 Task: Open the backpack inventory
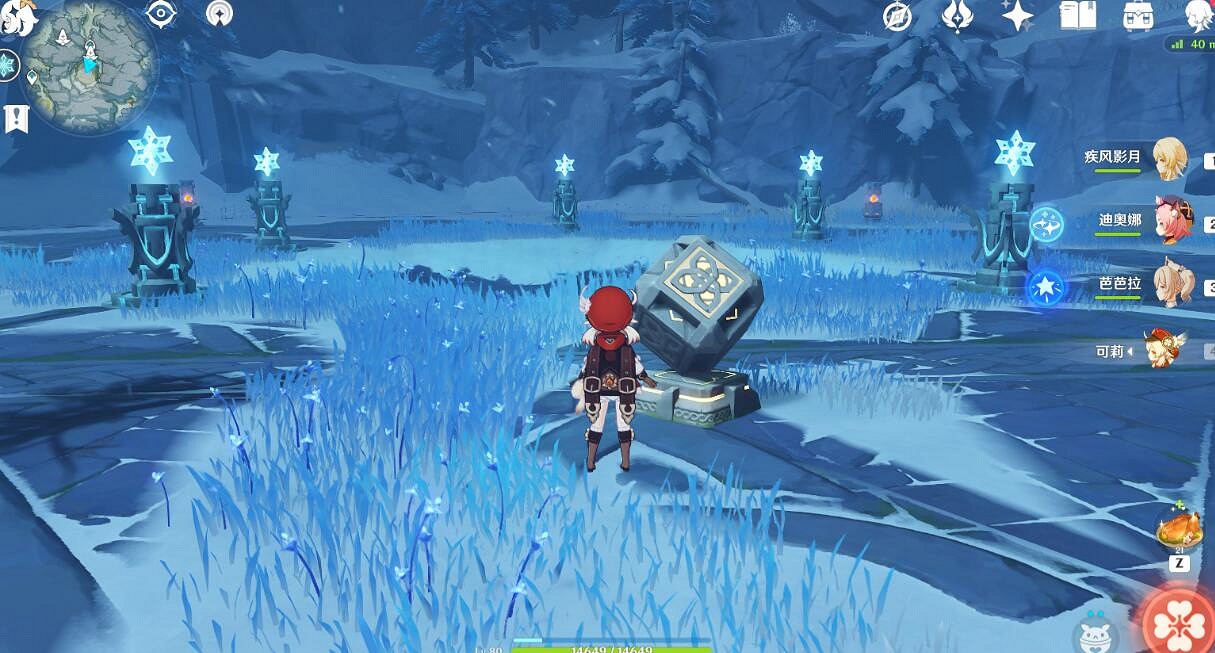[x=1137, y=16]
